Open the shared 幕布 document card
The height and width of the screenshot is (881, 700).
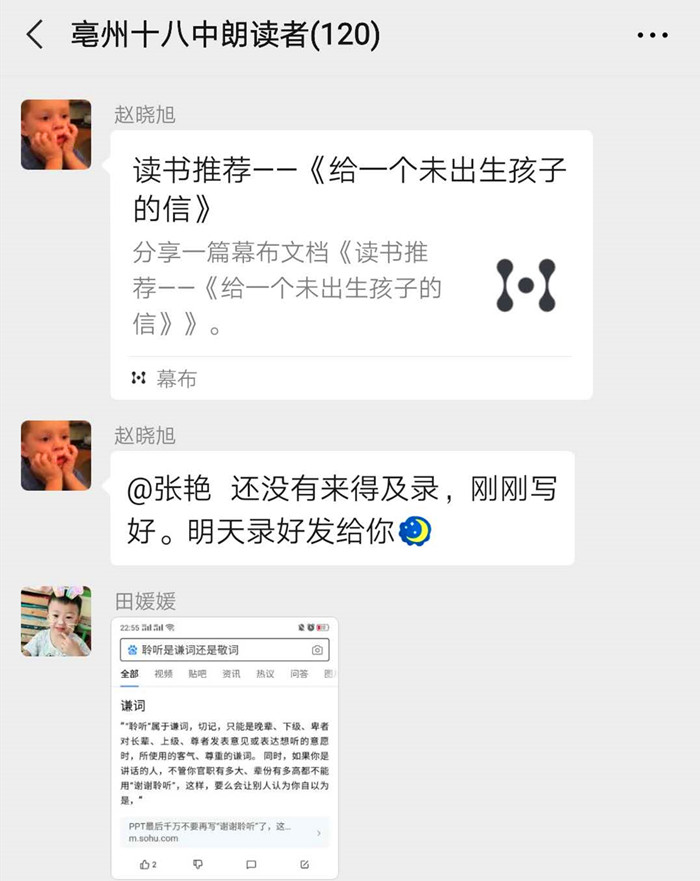click(351, 264)
